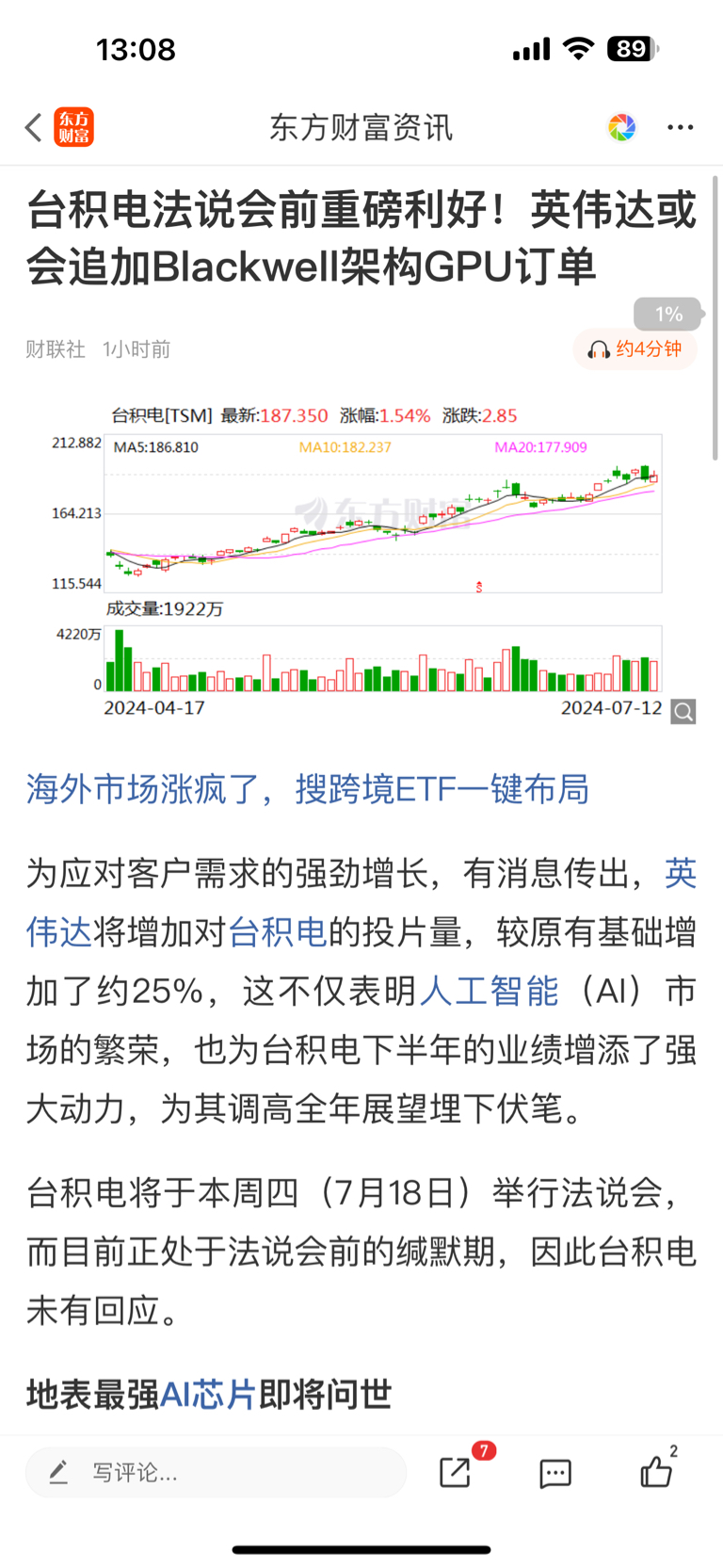
Task: Click the back arrow in the header
Action: pos(31,127)
